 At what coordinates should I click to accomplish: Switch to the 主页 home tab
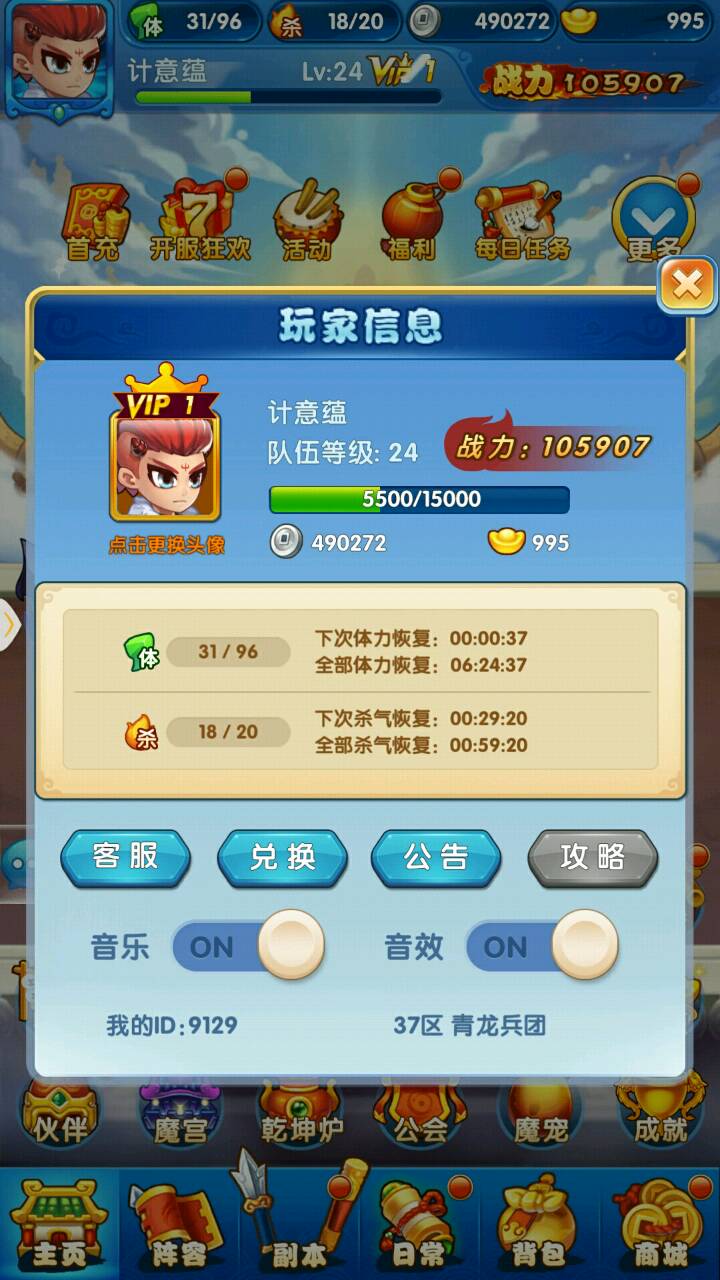click(60, 1224)
